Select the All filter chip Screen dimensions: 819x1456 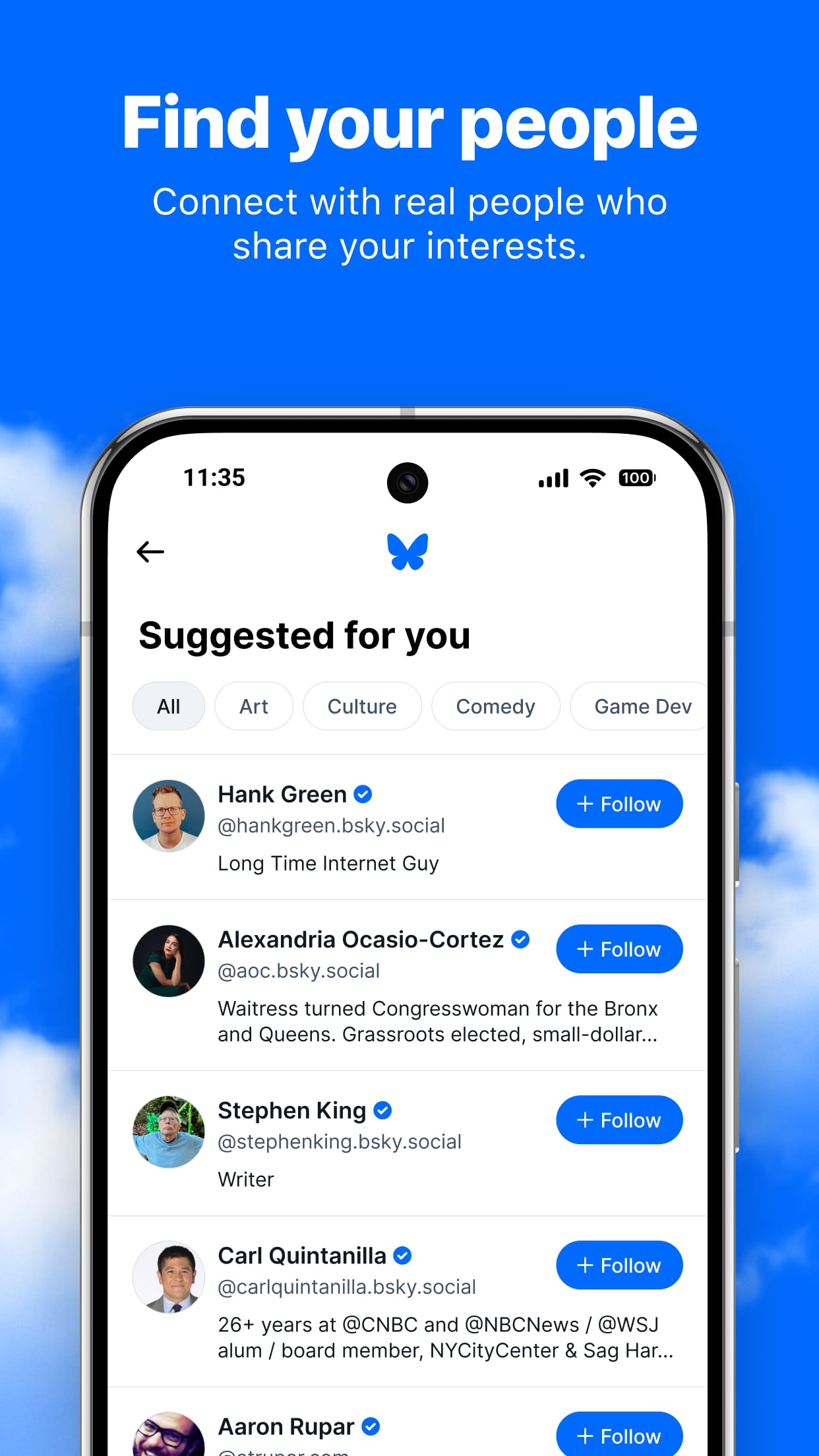tap(168, 706)
